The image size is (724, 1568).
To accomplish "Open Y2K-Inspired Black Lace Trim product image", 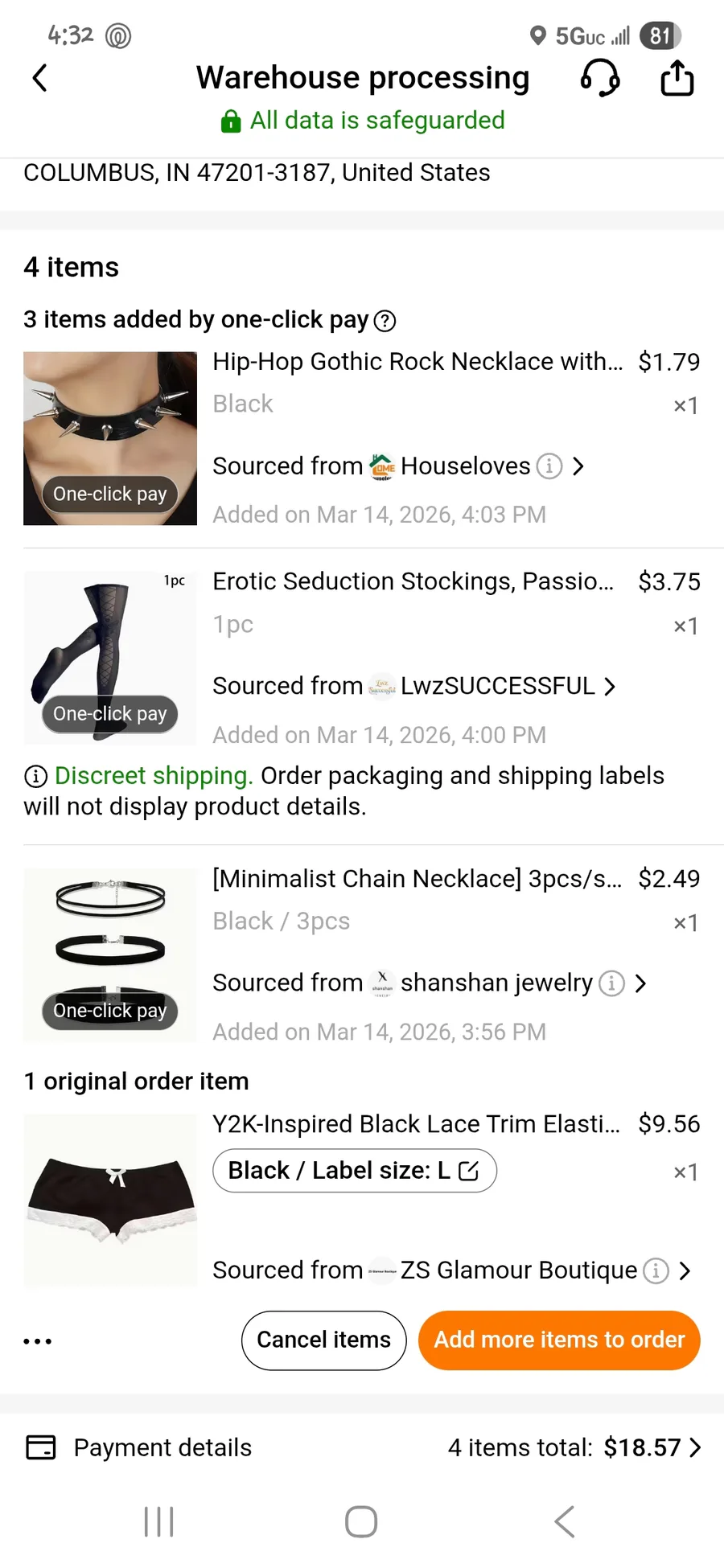I will [x=110, y=1201].
